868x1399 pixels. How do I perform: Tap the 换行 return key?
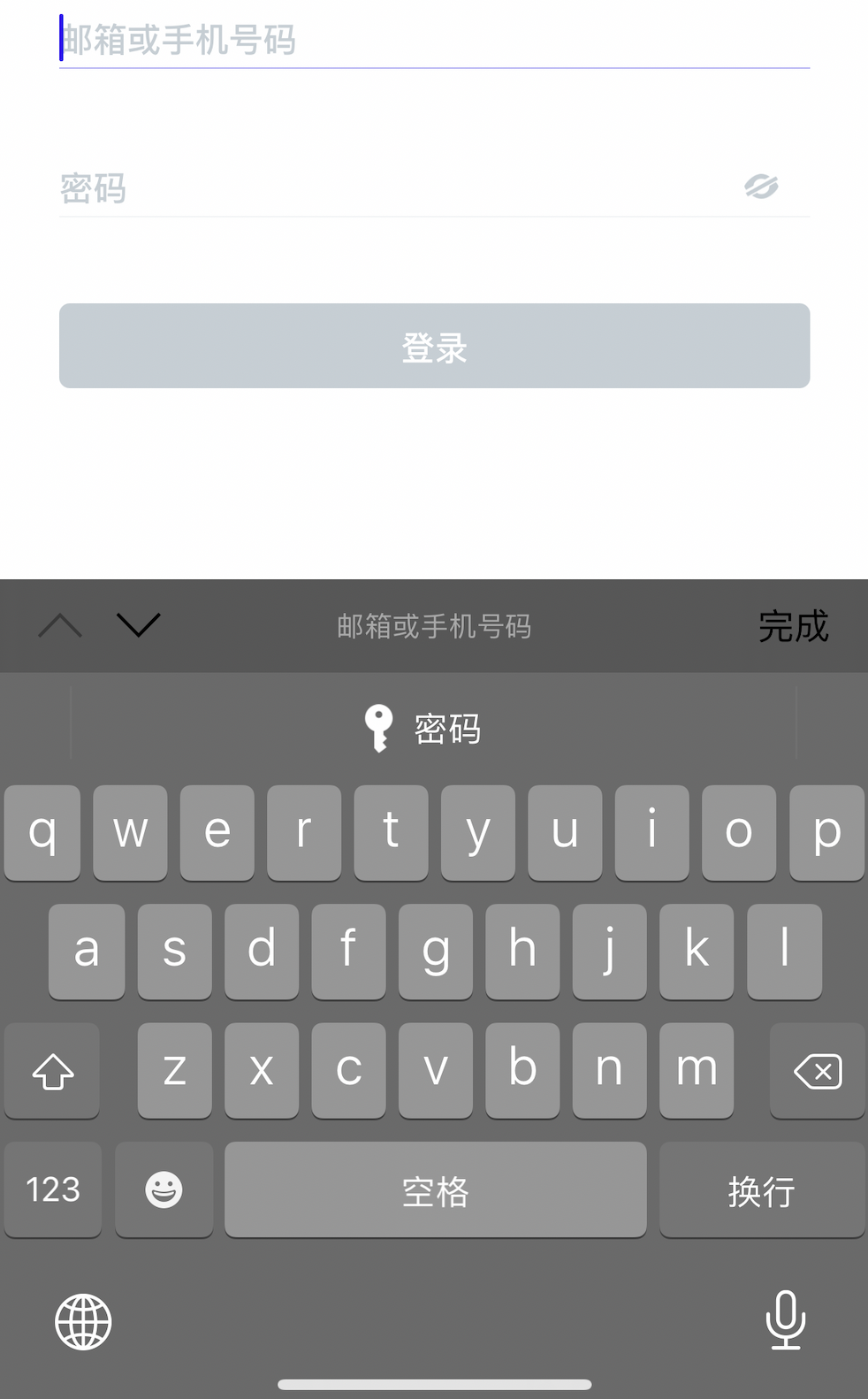761,1190
